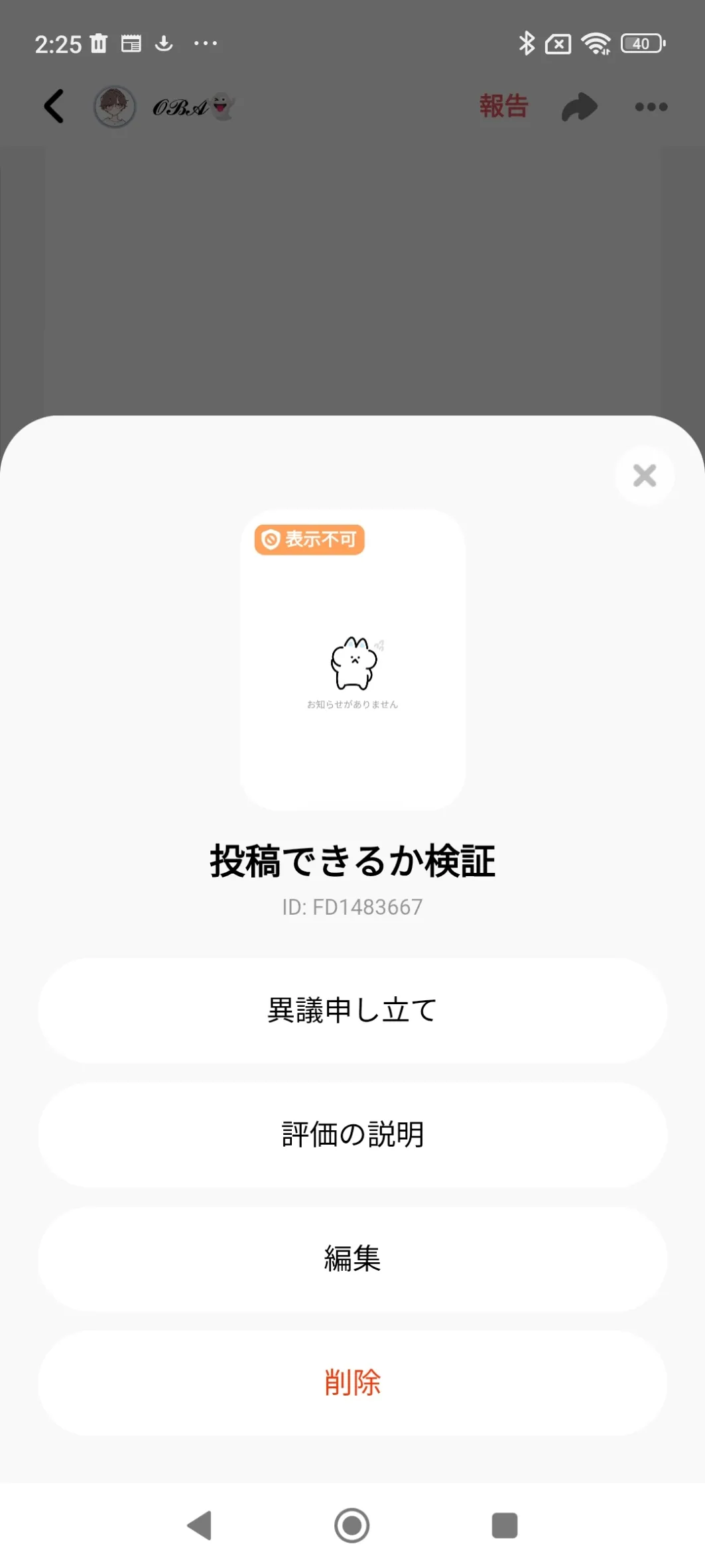Select 編集 to edit the post

[x=352, y=1258]
